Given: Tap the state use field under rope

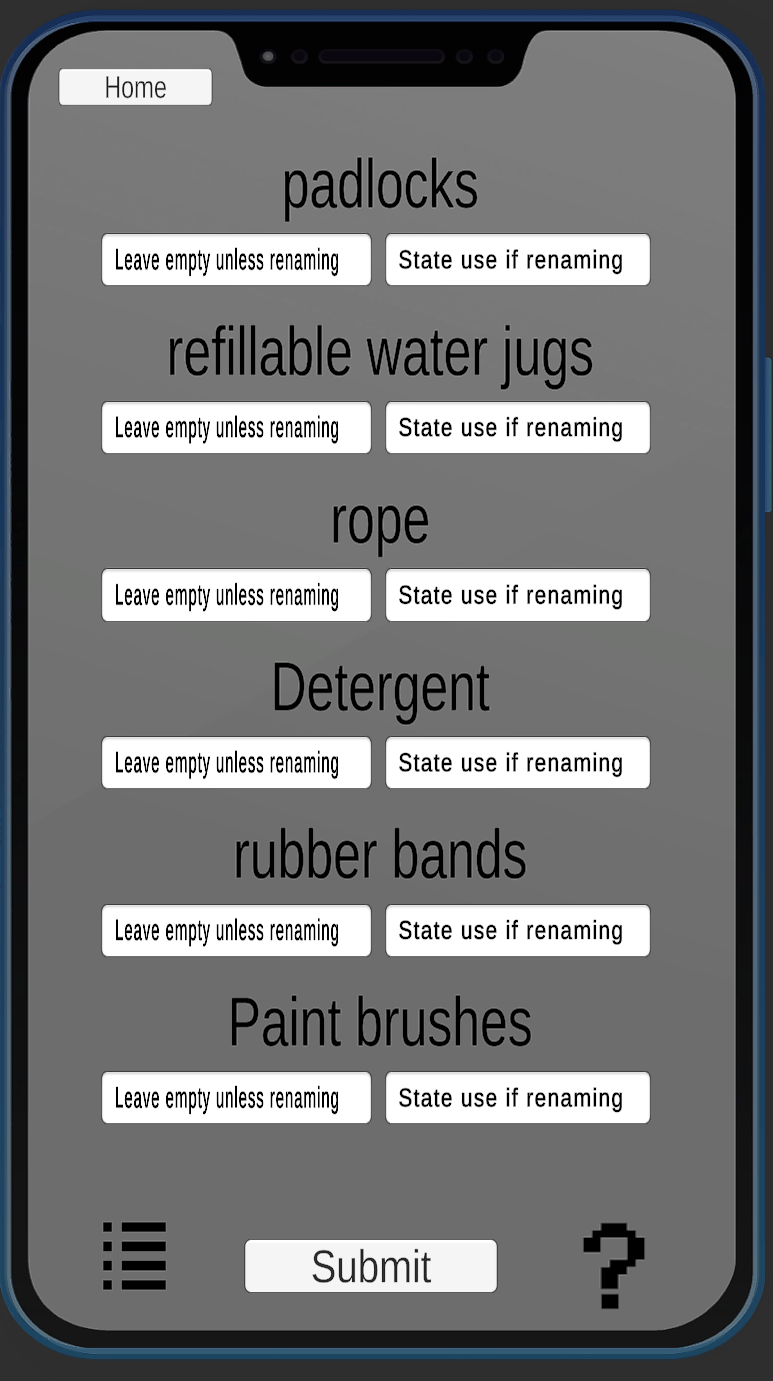Looking at the screenshot, I should pos(518,595).
